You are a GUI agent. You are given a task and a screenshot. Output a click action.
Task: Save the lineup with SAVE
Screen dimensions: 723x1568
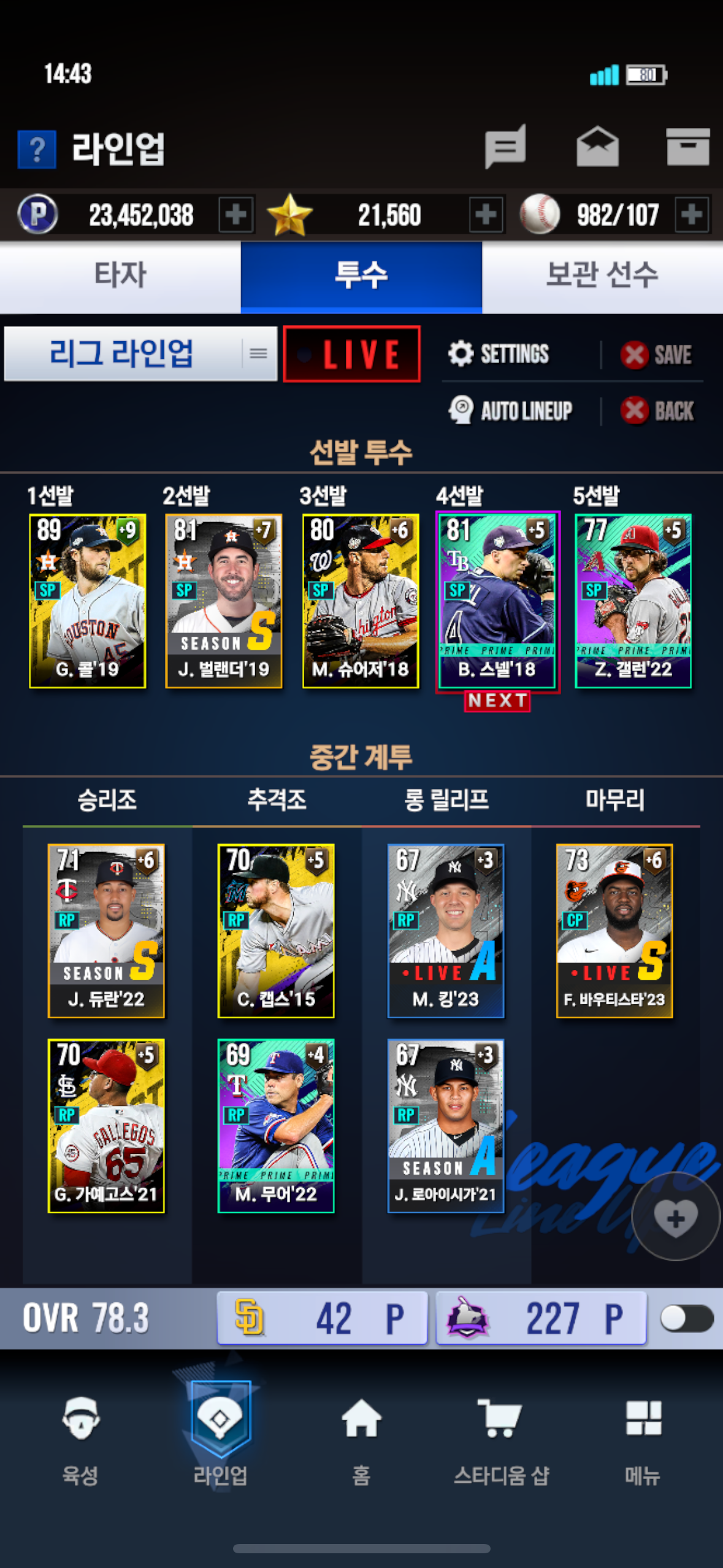656,355
